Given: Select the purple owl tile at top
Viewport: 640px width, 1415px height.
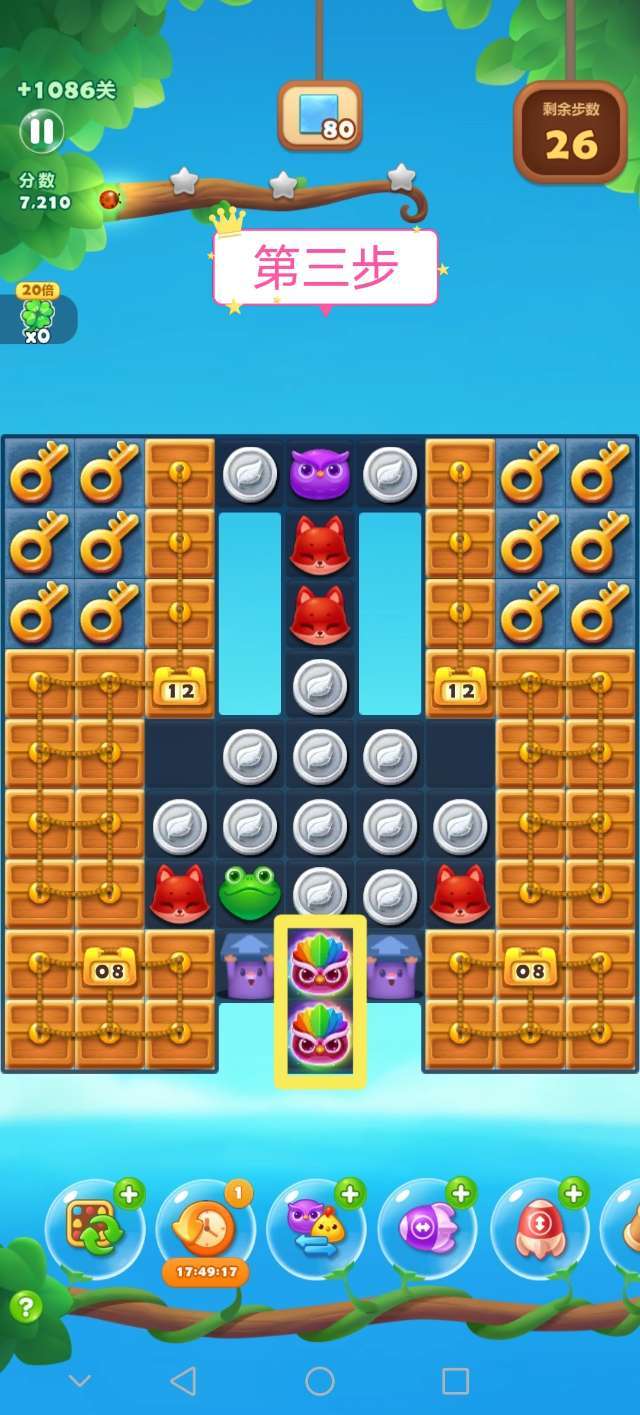Looking at the screenshot, I should (320, 471).
